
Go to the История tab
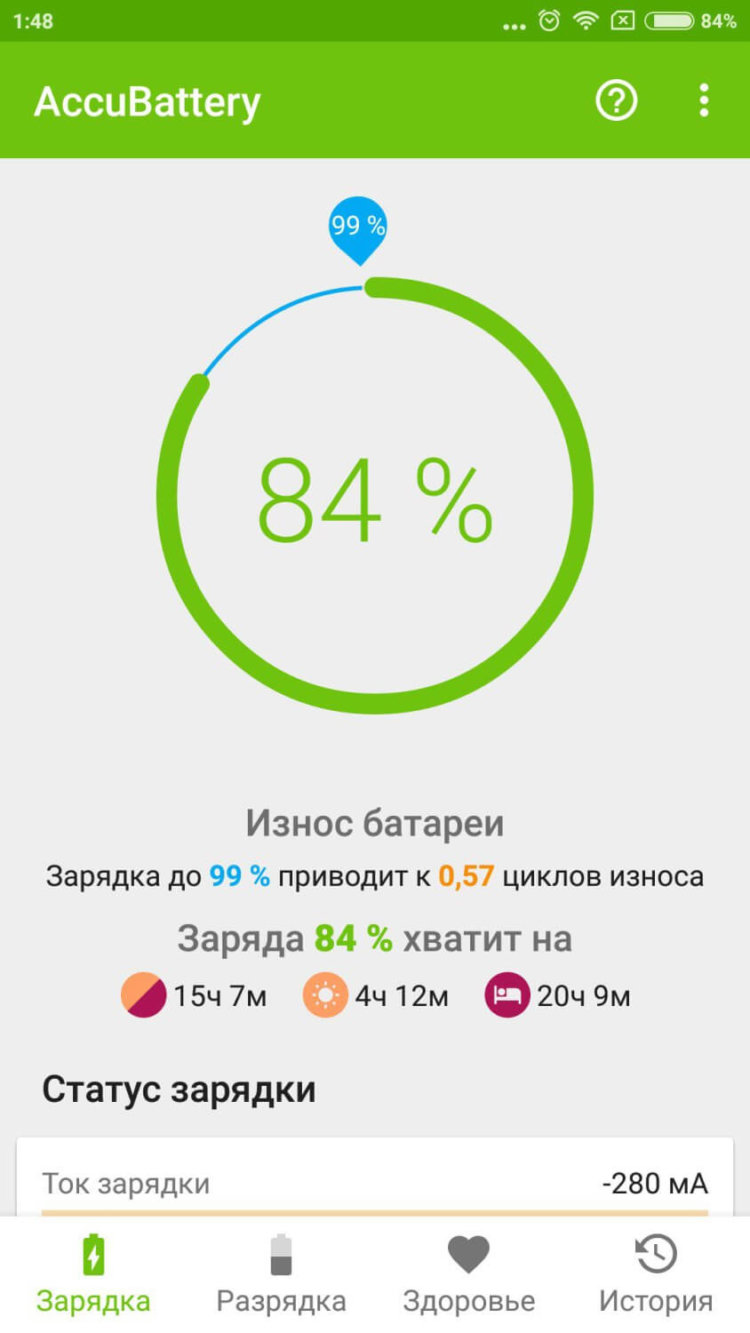point(655,1273)
